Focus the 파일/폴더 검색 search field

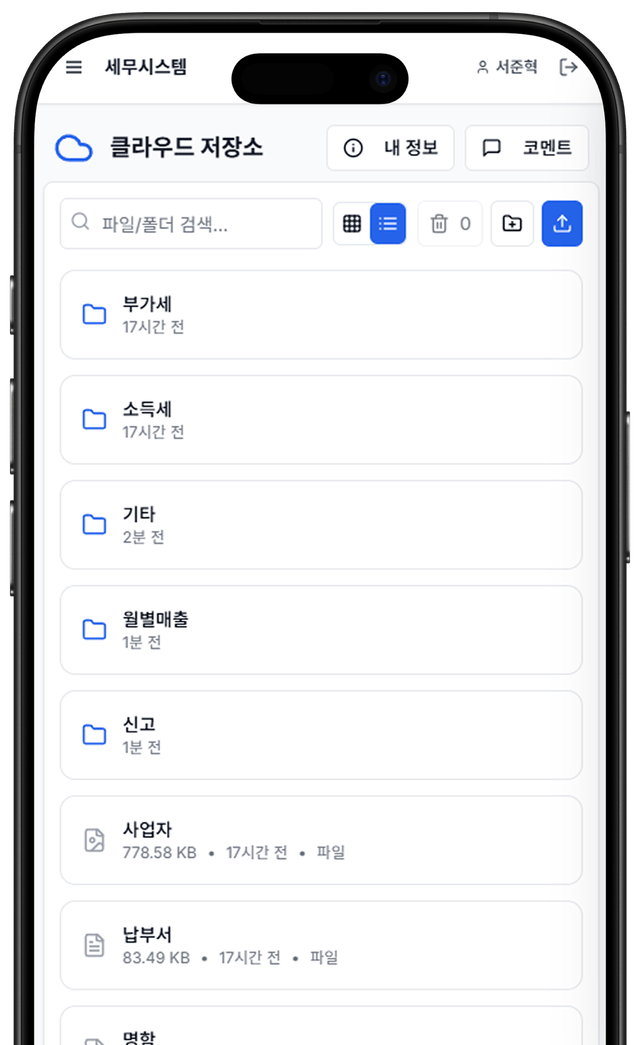[191, 224]
